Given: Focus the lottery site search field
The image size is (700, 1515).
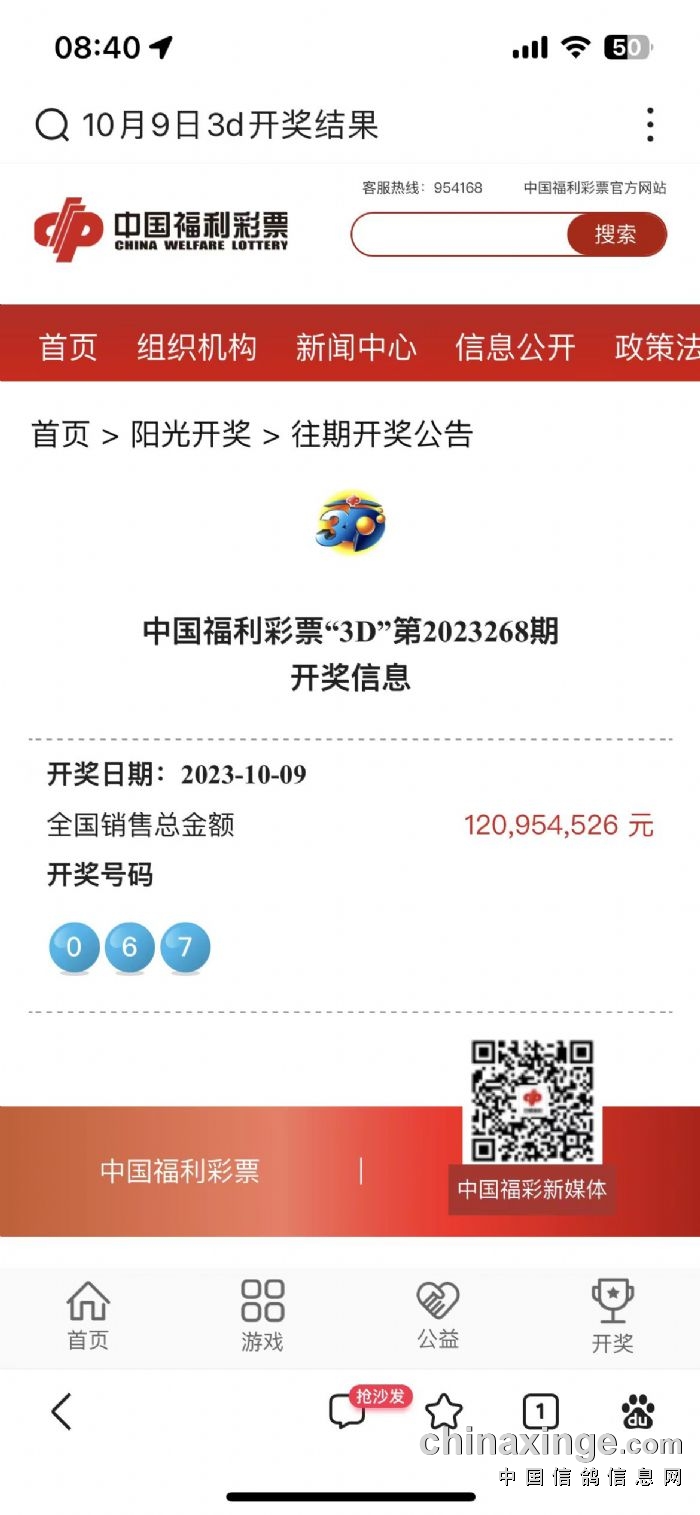Looking at the screenshot, I should coord(460,235).
